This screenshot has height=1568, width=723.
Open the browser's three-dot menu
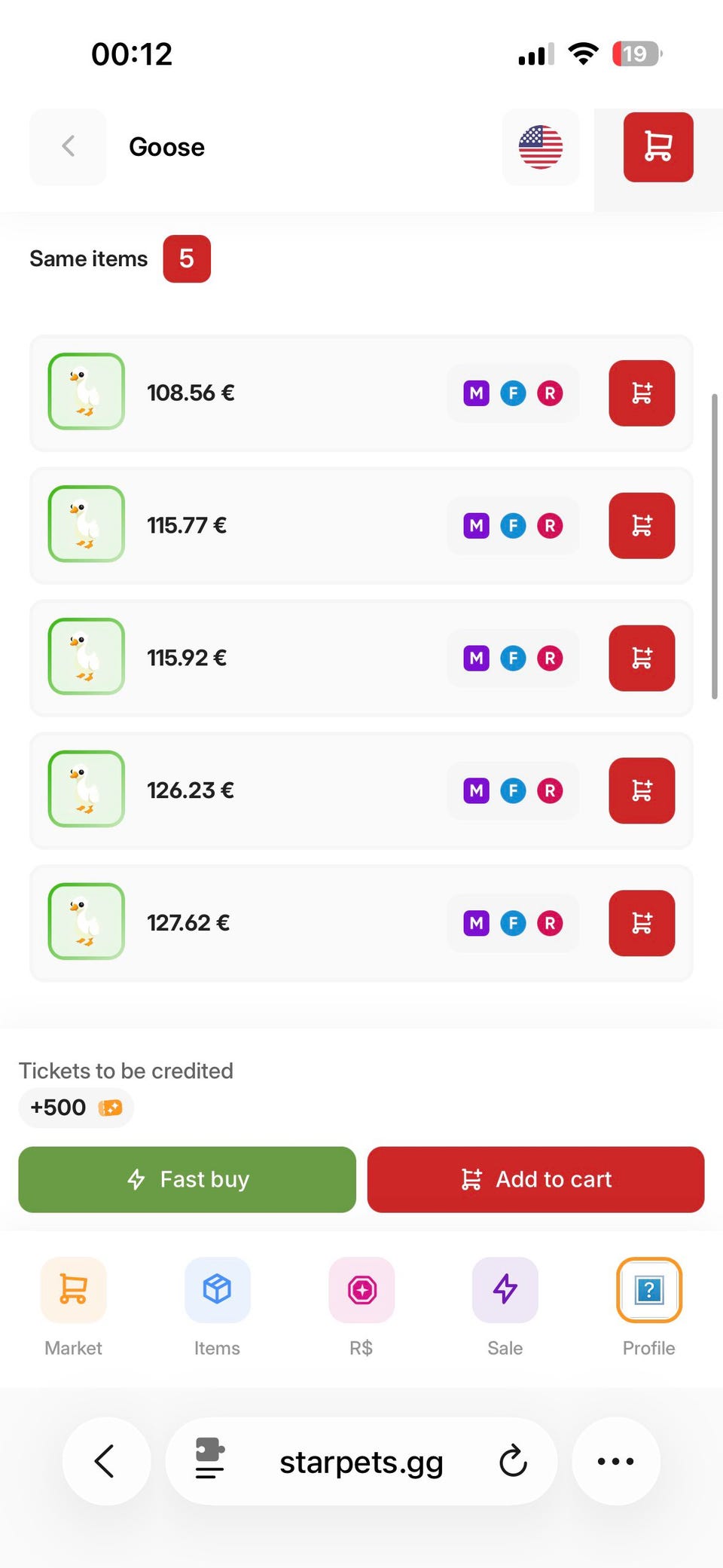coord(615,1462)
